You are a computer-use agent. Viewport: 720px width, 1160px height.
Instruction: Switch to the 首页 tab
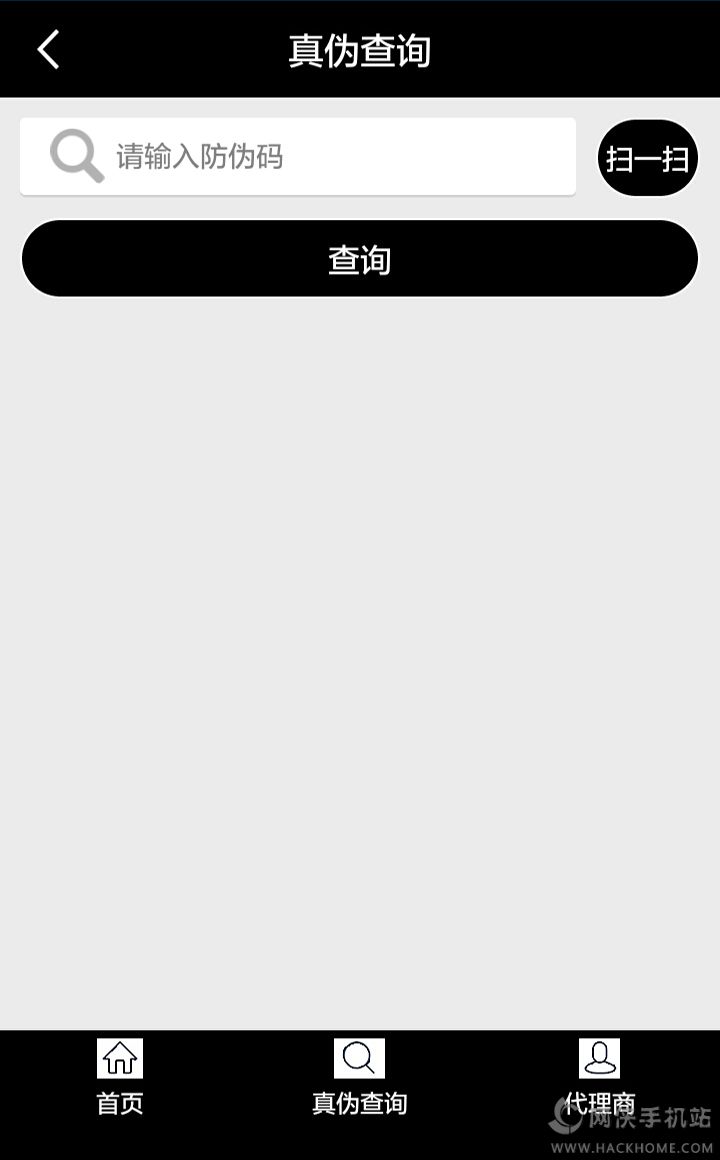click(x=120, y=1077)
